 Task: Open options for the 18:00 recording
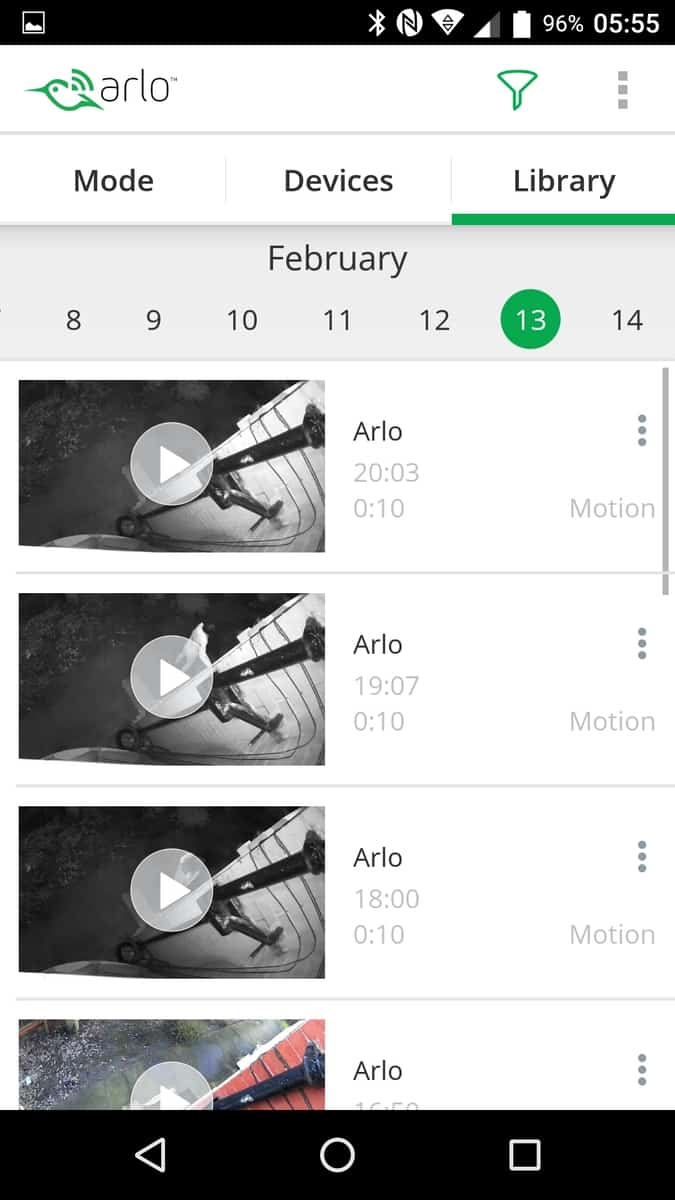pyautogui.click(x=642, y=856)
